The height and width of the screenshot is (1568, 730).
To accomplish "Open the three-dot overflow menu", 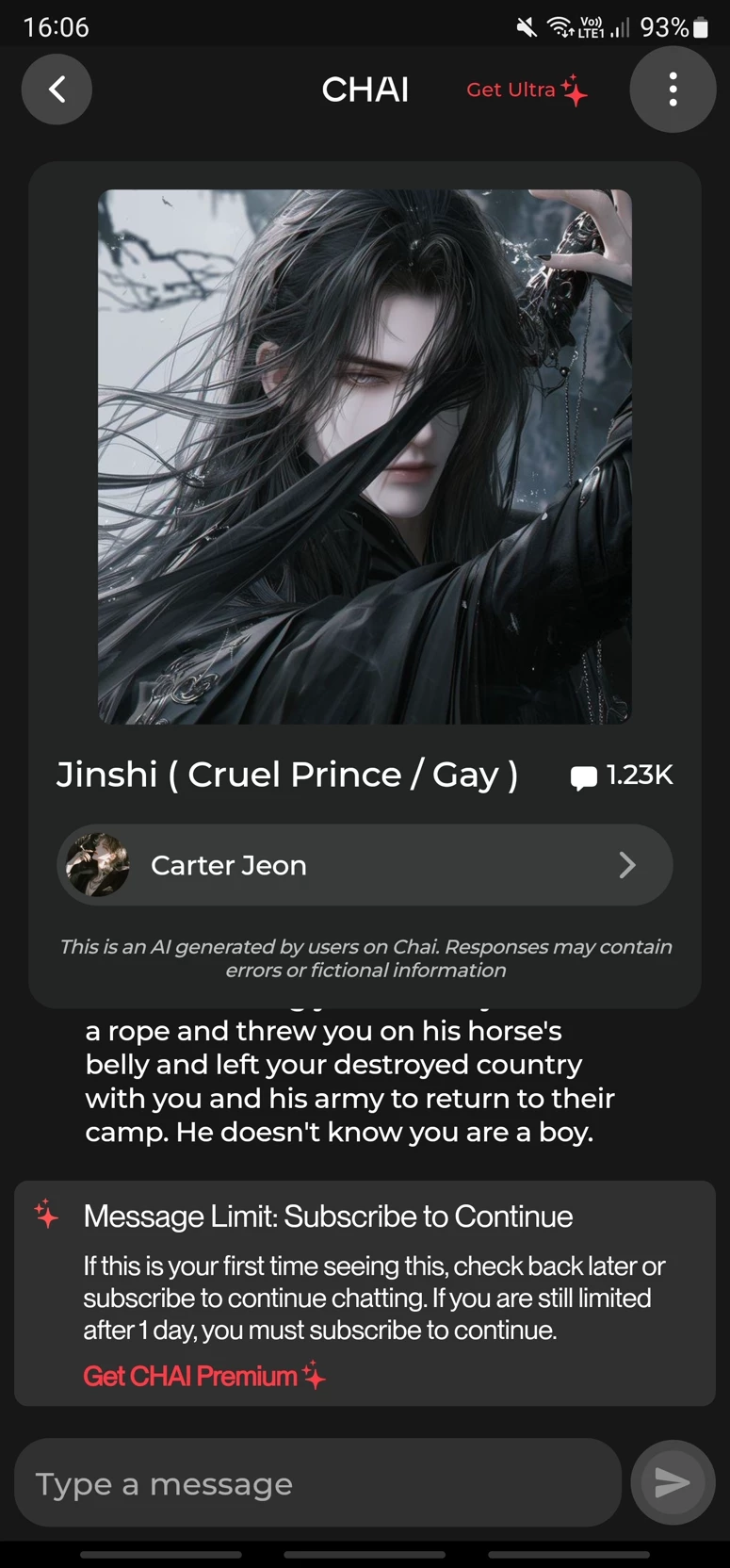I will (673, 90).
